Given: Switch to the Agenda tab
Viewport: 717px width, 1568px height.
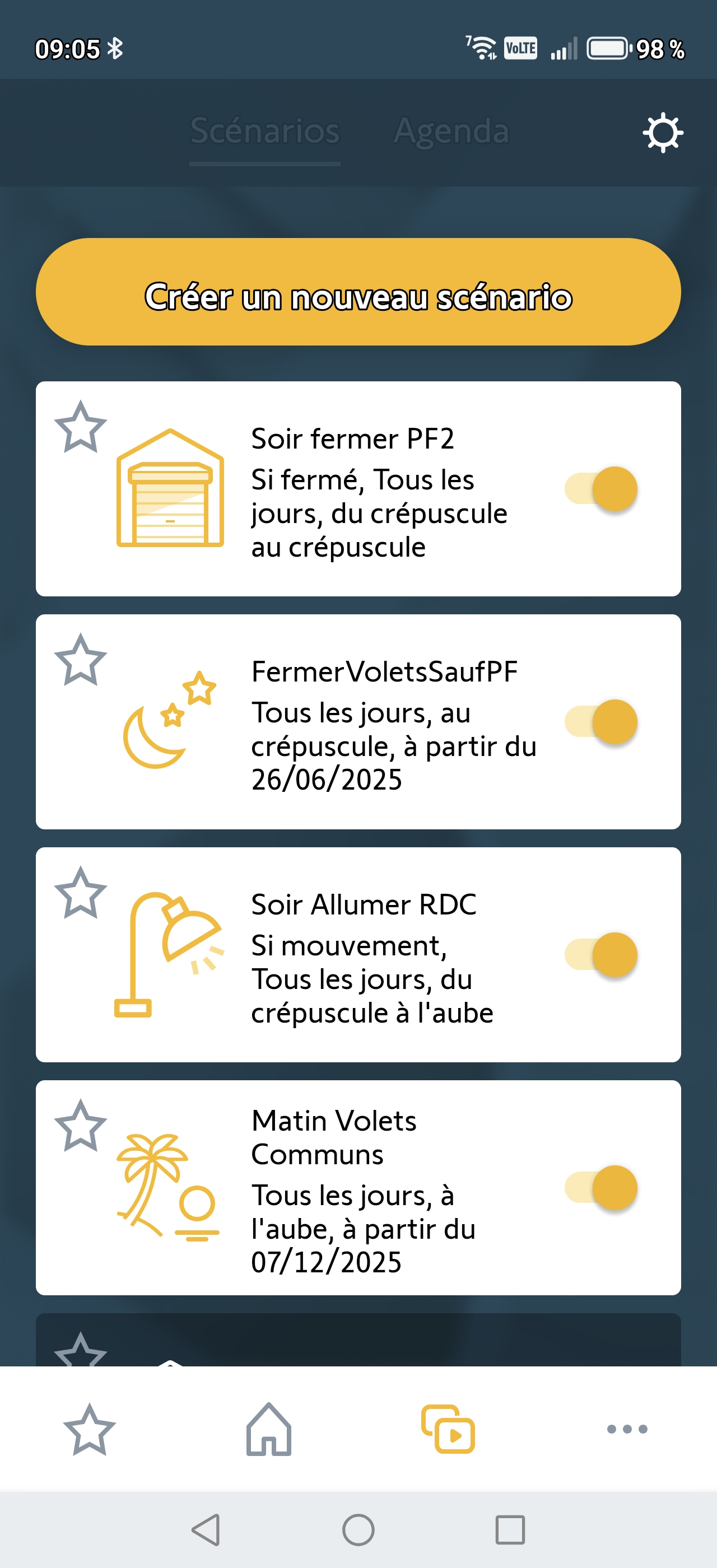Looking at the screenshot, I should click(451, 131).
